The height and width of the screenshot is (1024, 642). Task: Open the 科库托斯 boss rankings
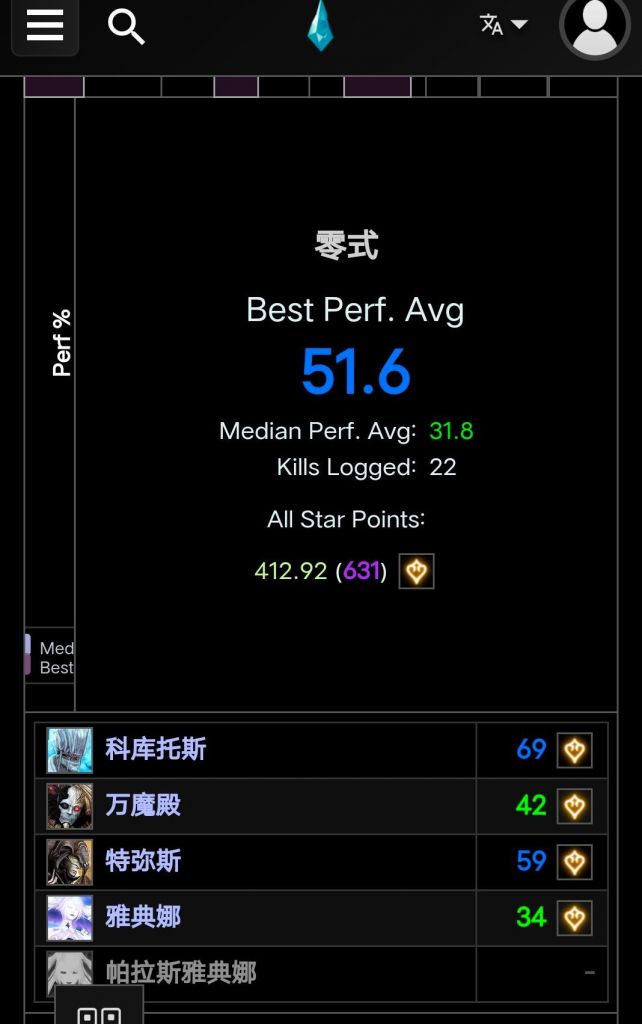(x=156, y=750)
